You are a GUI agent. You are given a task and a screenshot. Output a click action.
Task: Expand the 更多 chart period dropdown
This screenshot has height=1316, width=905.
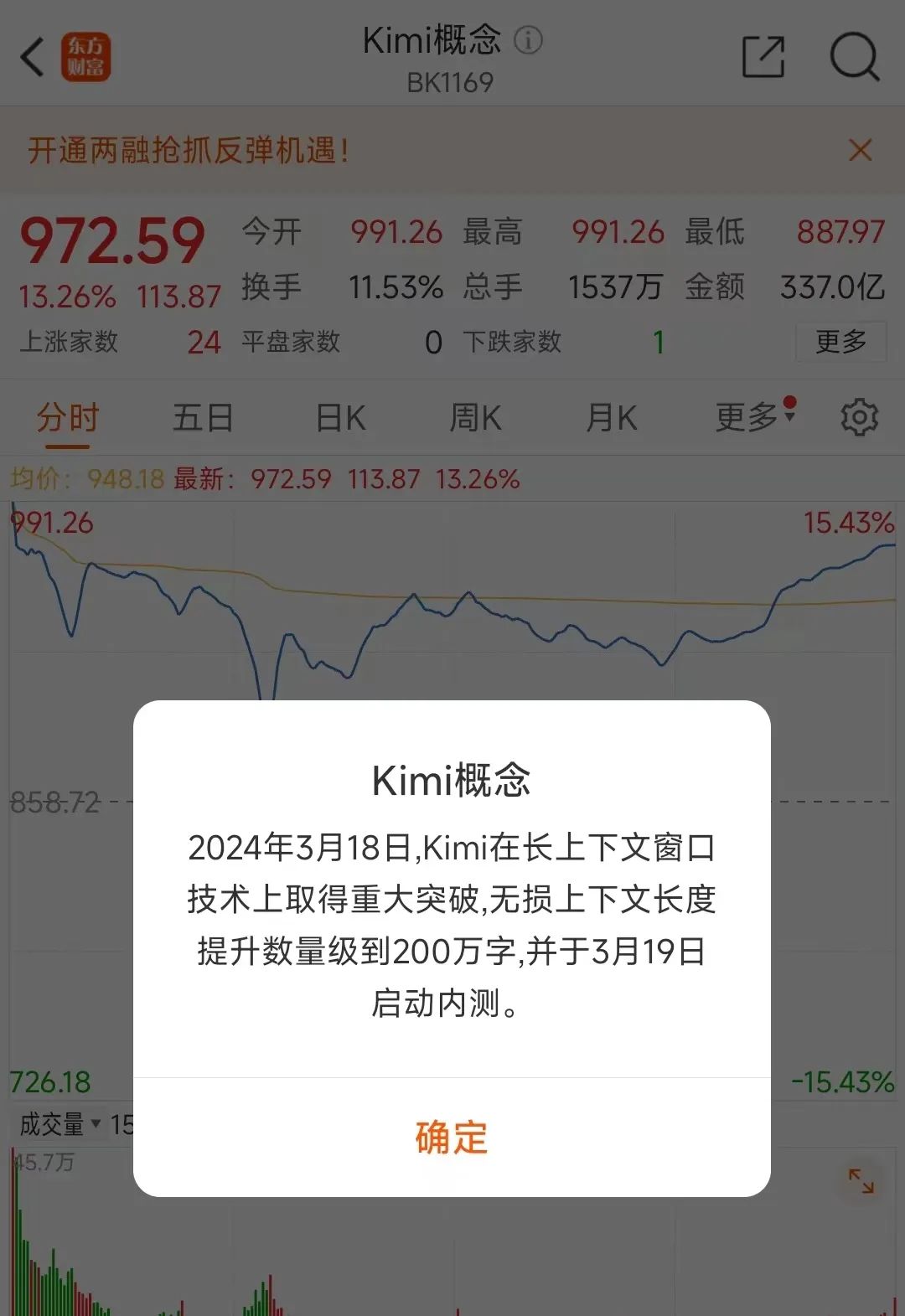point(753,417)
